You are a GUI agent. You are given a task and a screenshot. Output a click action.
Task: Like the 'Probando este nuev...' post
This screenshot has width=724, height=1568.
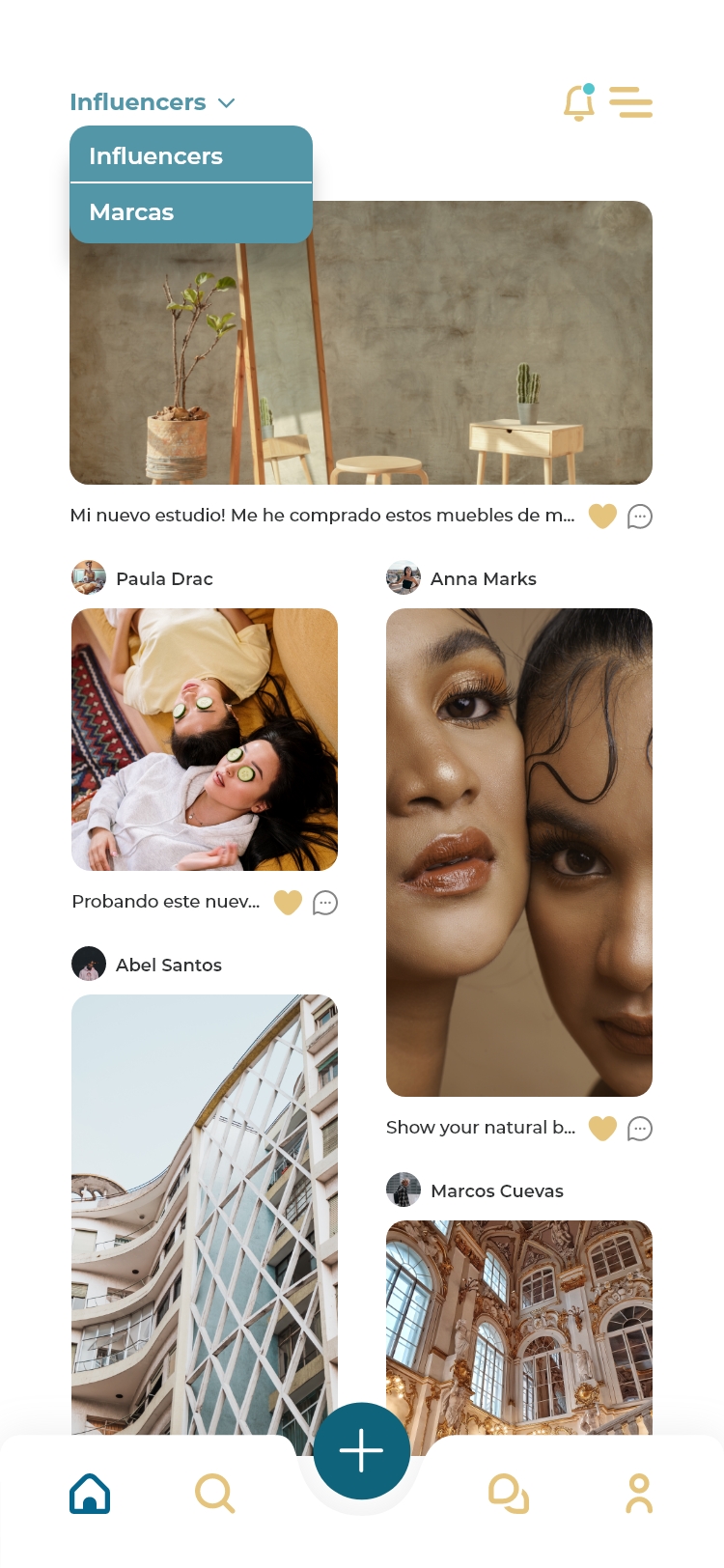[x=288, y=903]
